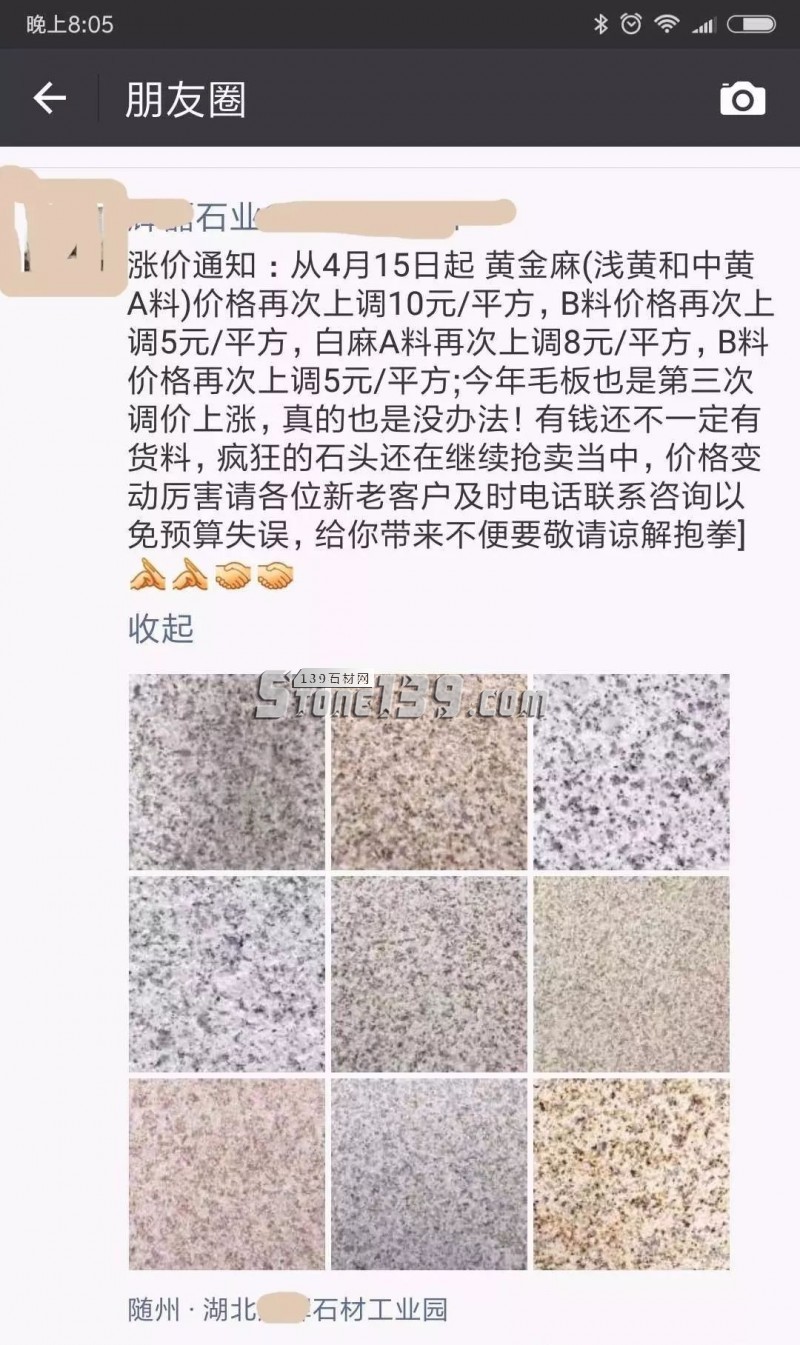Go back from 朋友圈

point(49,98)
